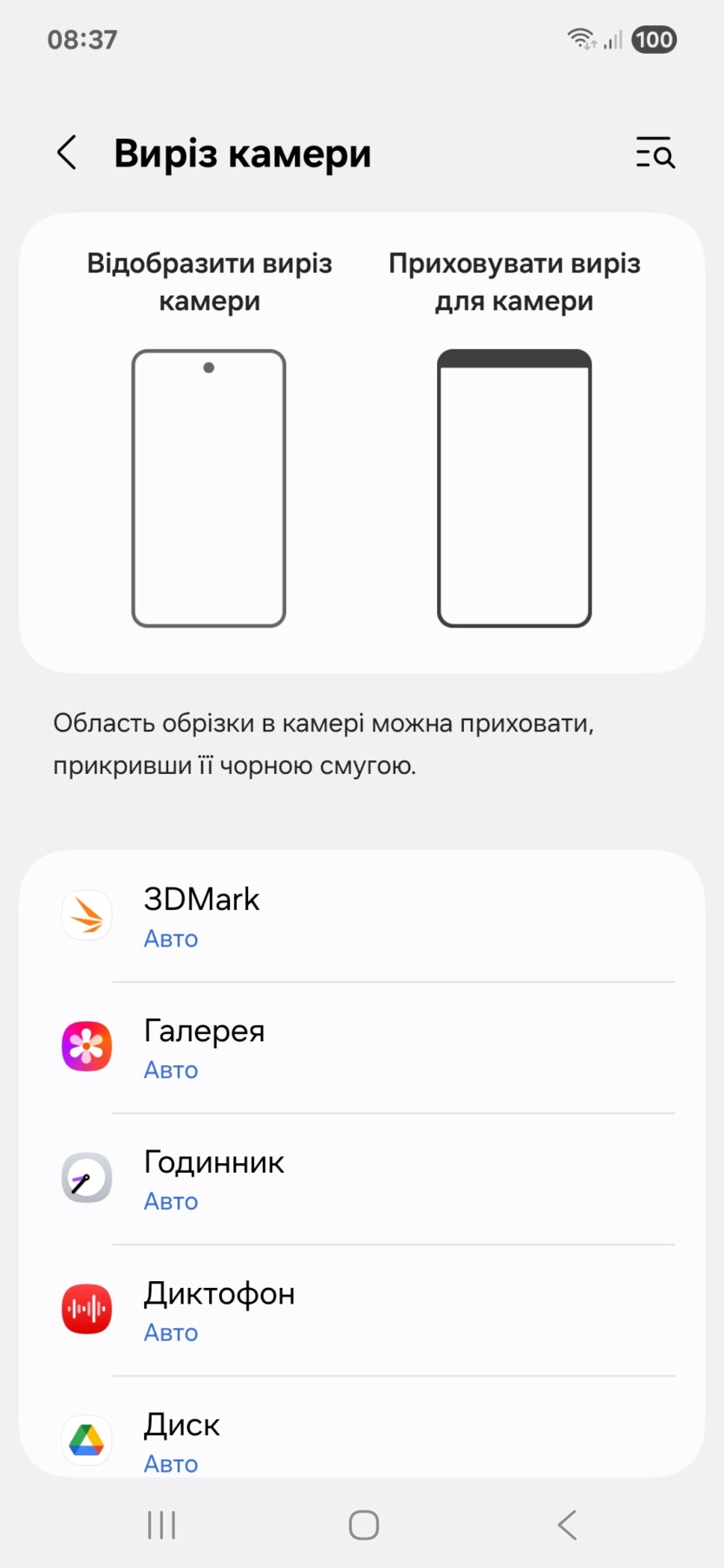Open Галерея camera cutout setting
This screenshot has width=724, height=1568.
tap(362, 1048)
